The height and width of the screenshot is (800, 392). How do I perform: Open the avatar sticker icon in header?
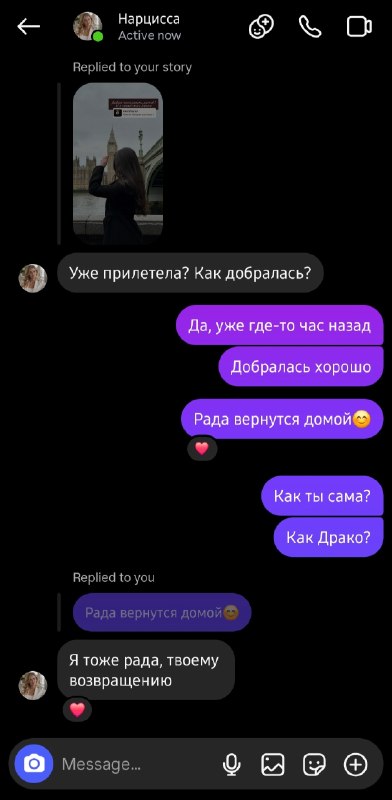click(261, 27)
